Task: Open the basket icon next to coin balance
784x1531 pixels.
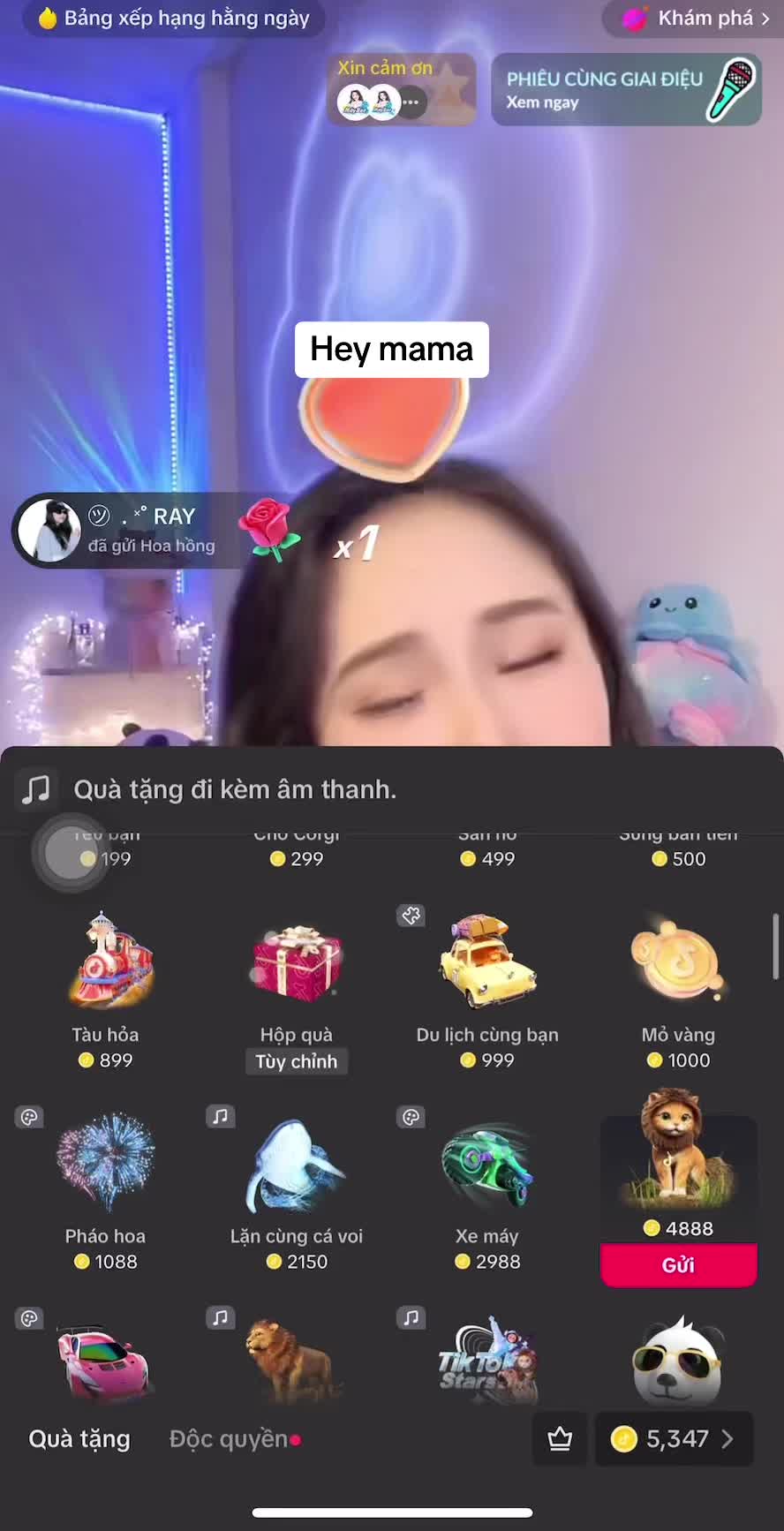Action: [x=560, y=1438]
